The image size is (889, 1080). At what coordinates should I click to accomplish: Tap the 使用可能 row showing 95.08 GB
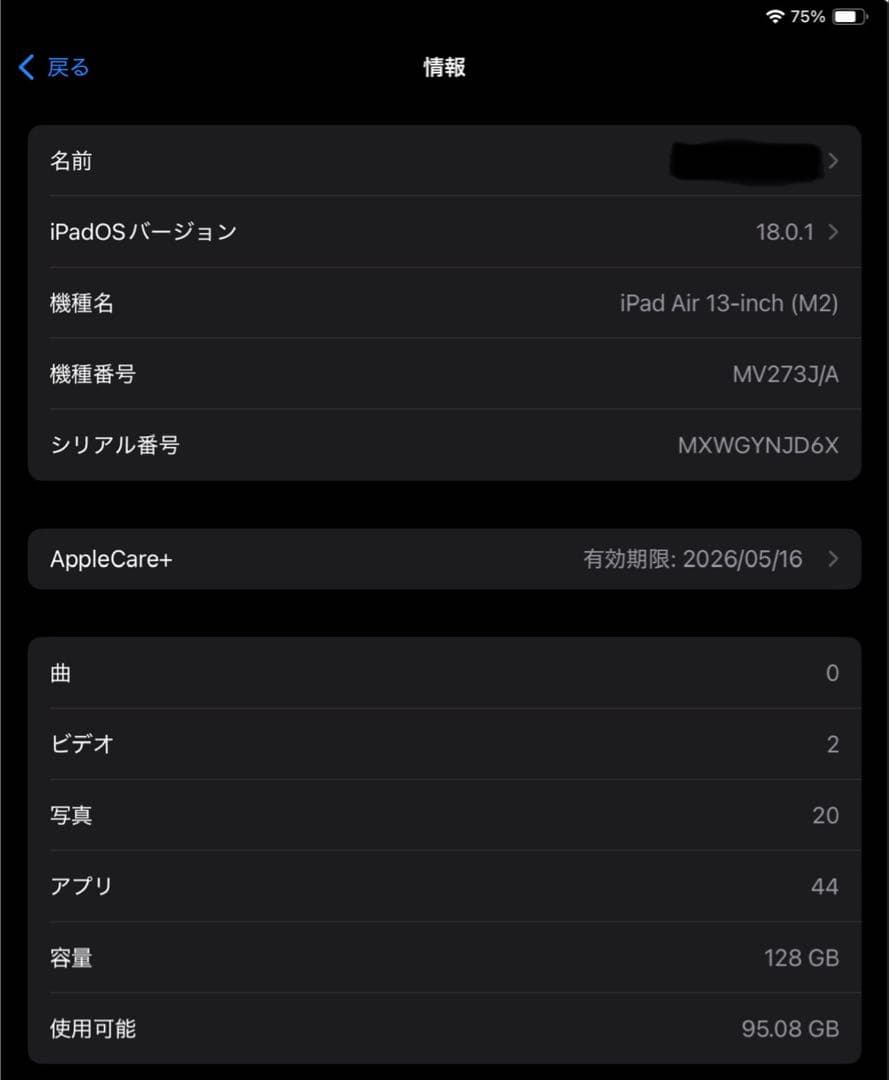[445, 1028]
